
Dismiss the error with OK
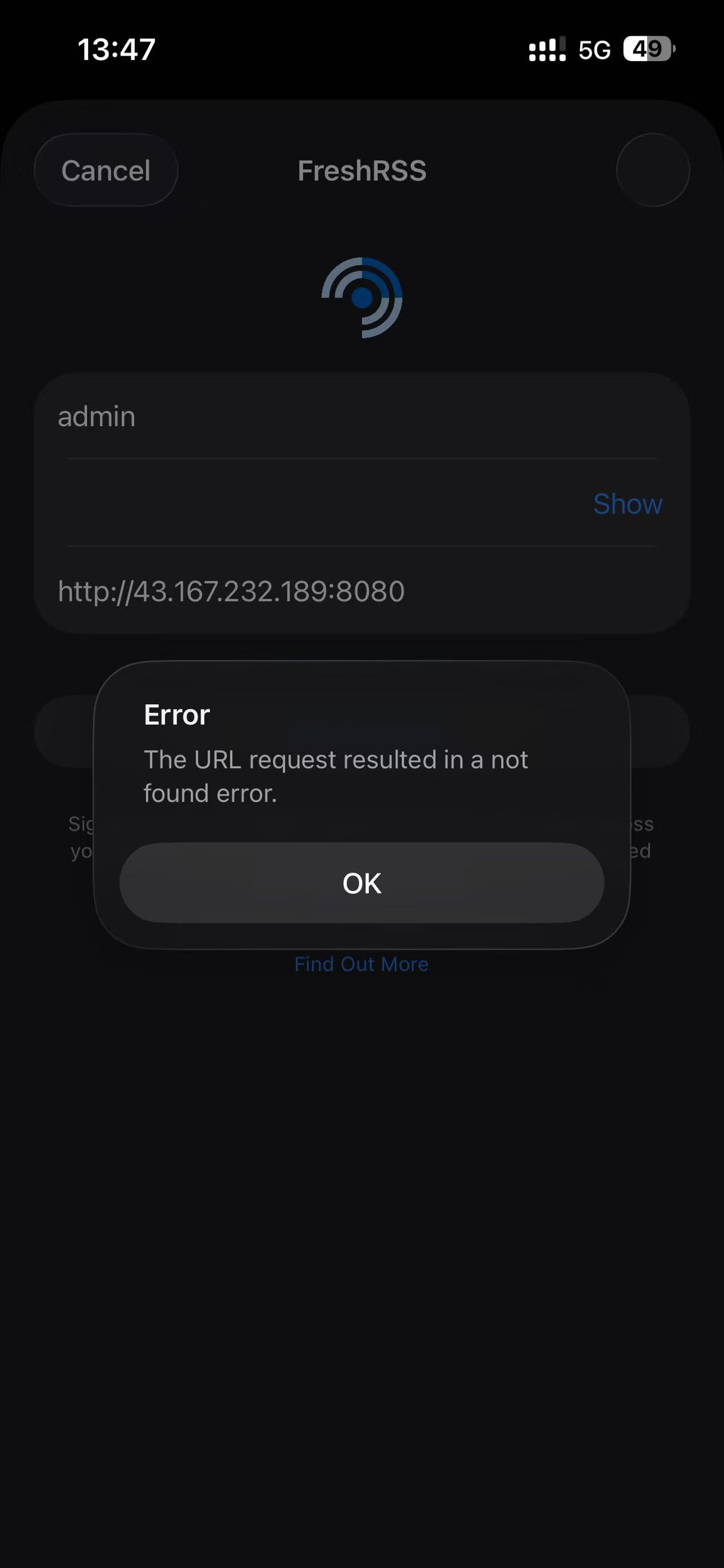click(x=361, y=882)
